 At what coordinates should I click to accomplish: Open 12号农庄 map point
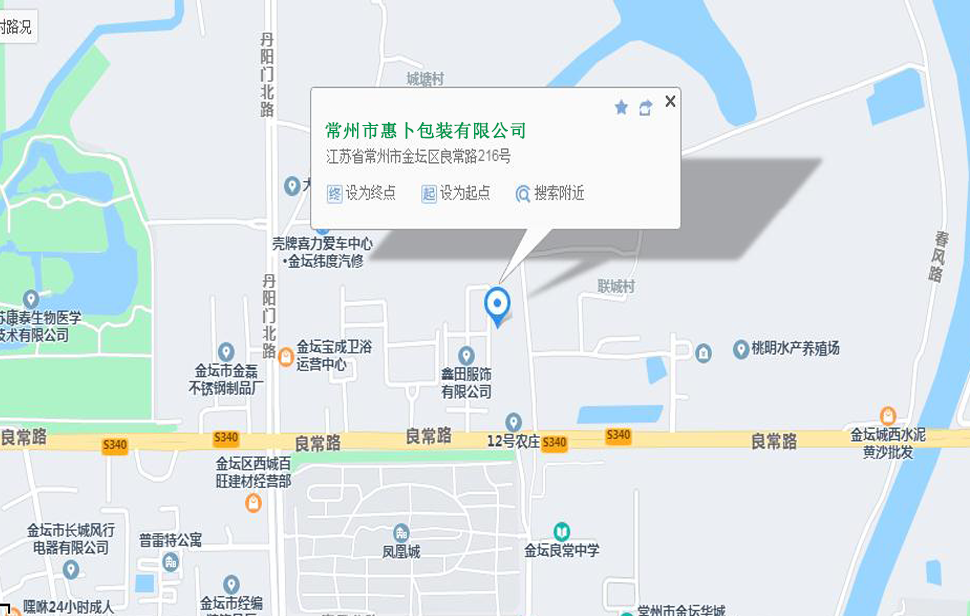[x=514, y=422]
